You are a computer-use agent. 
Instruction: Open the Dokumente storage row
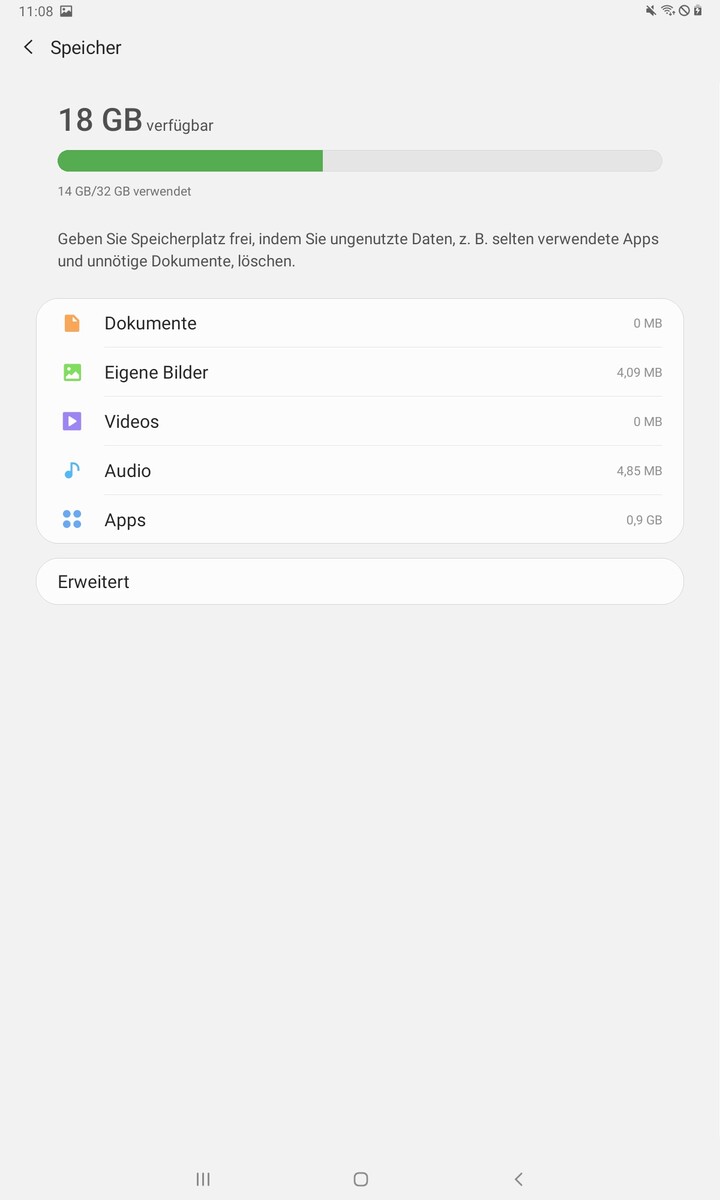[360, 323]
